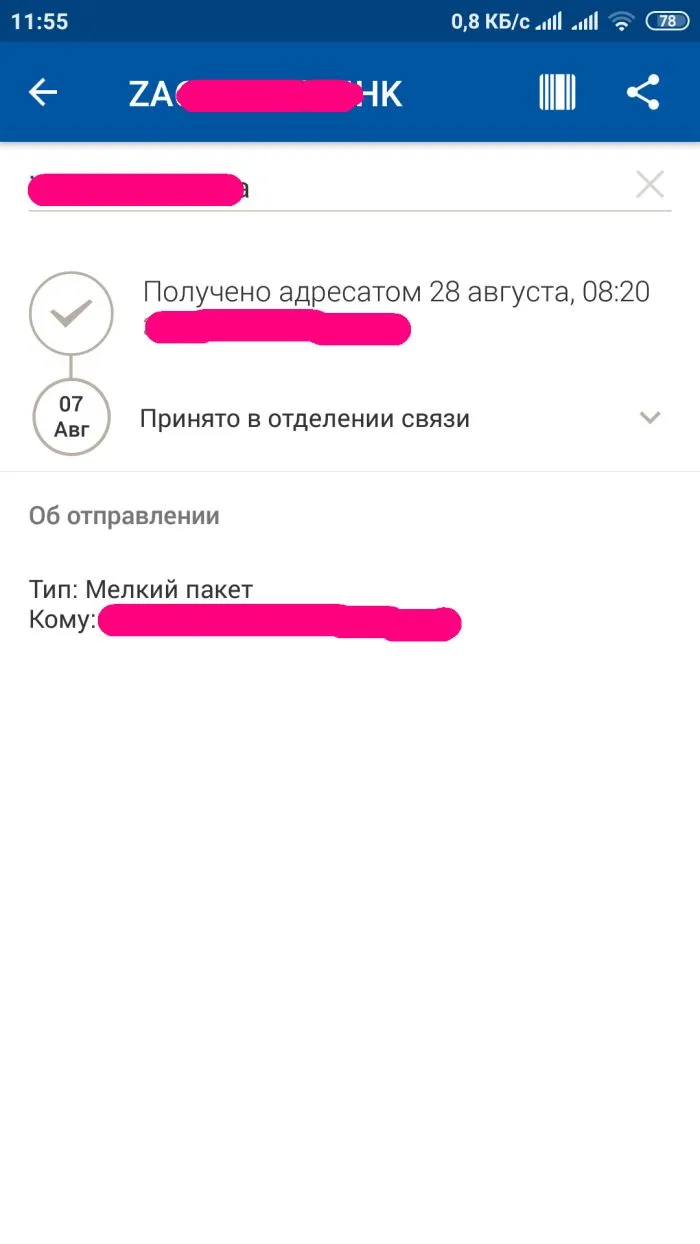This screenshot has height=1244, width=700.
Task: Clear the shipment name field
Action: coord(650,184)
